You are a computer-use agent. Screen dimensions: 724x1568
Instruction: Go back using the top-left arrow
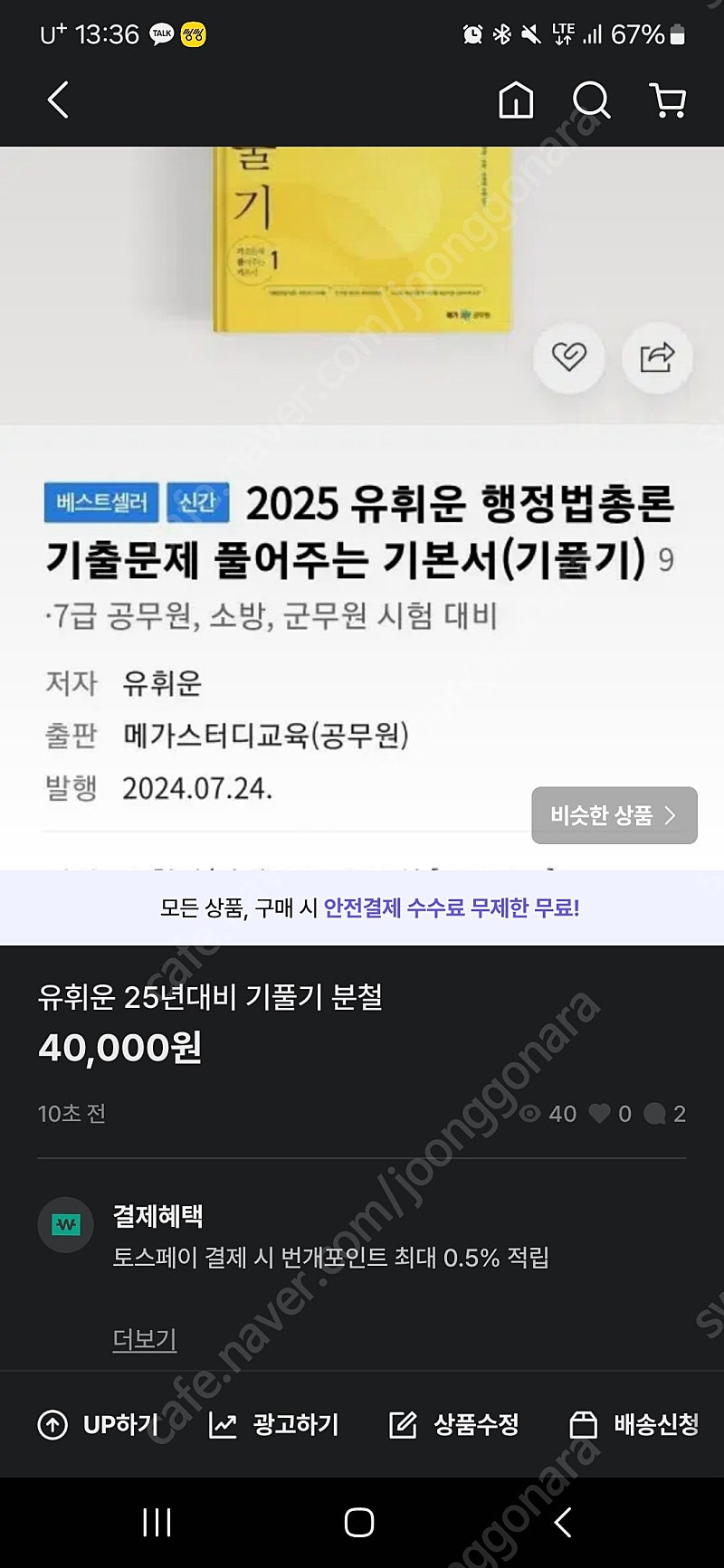tap(58, 100)
